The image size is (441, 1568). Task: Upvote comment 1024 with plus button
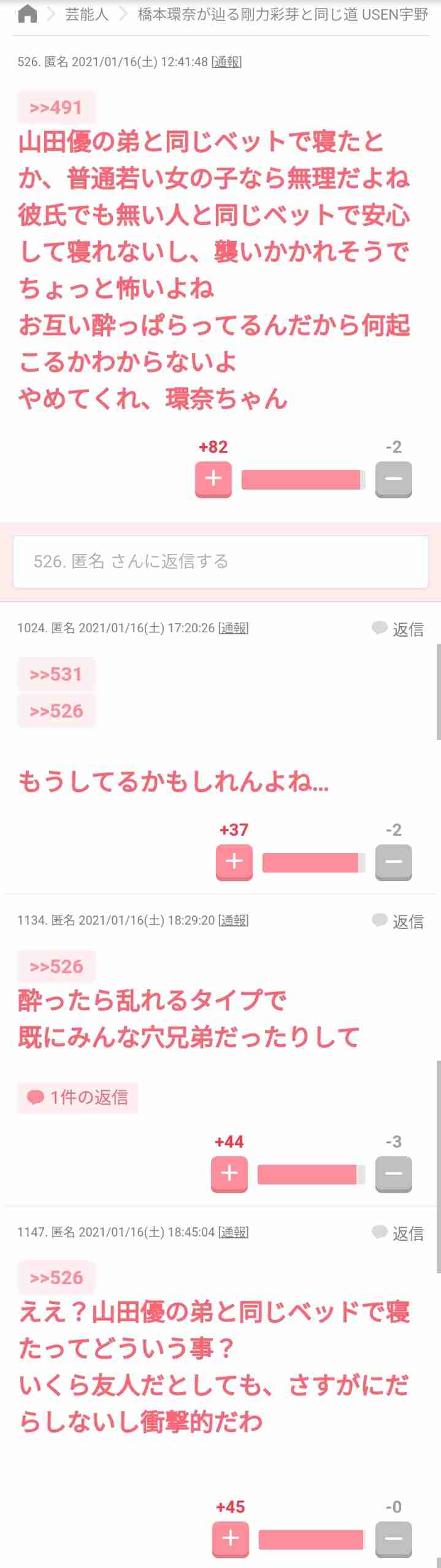(234, 862)
